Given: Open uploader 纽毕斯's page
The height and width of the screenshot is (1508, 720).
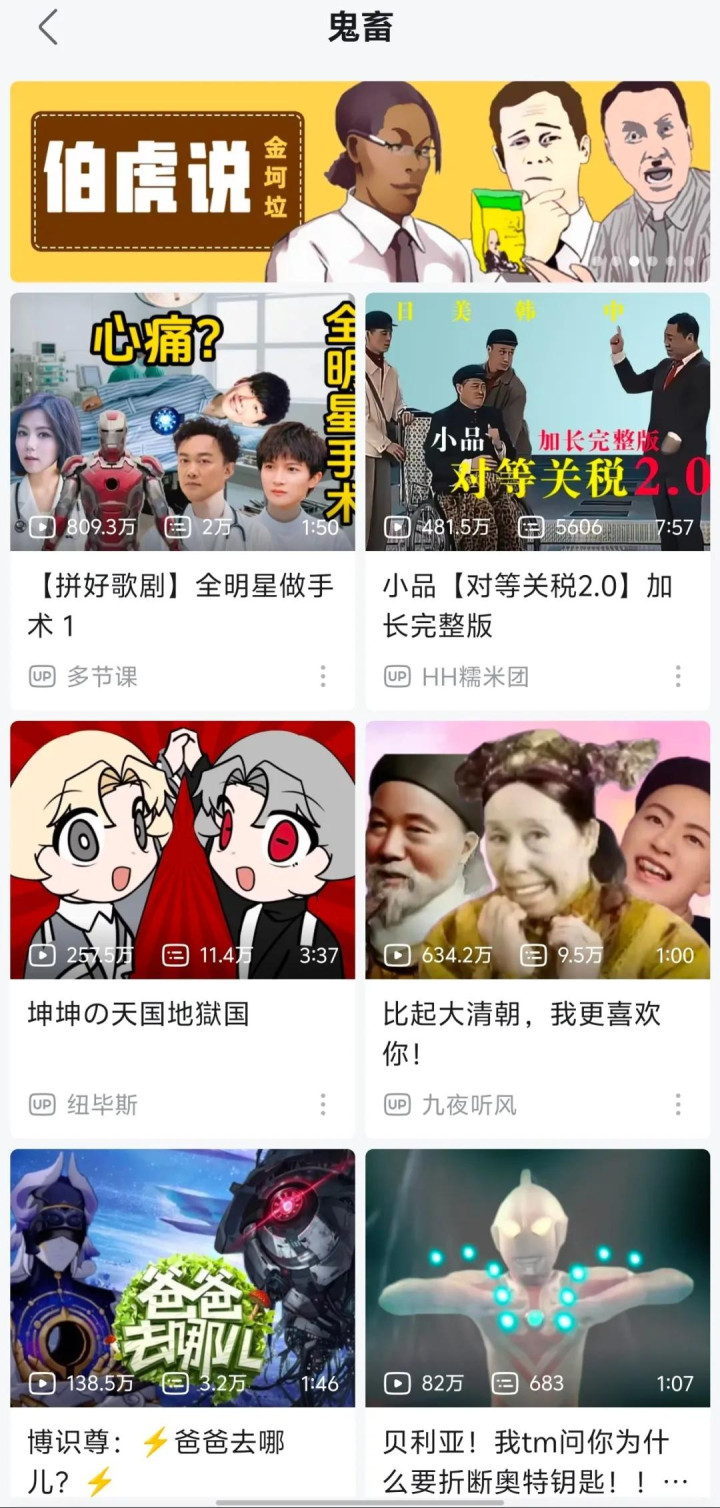Looking at the screenshot, I should 101,1105.
